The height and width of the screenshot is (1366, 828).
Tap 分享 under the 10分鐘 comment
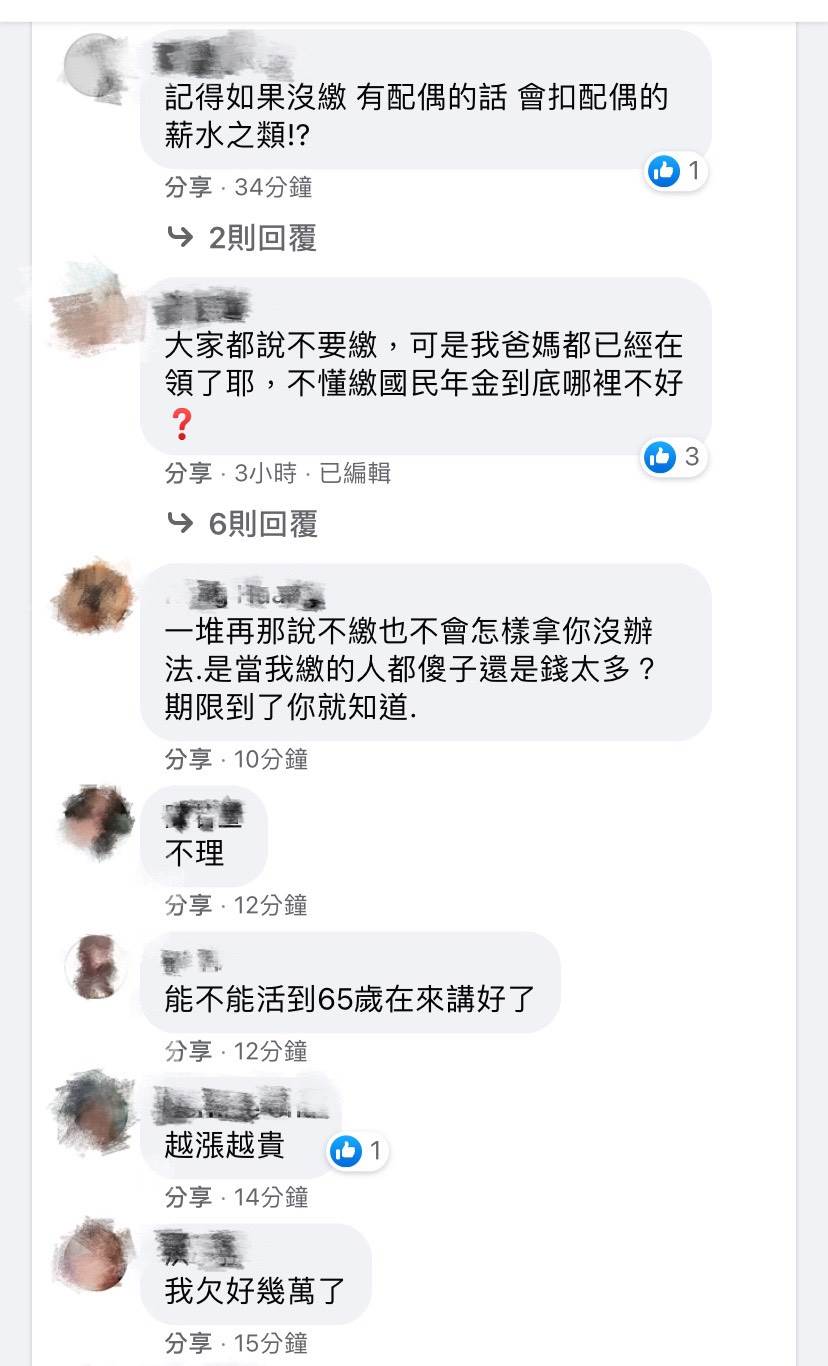(x=187, y=759)
